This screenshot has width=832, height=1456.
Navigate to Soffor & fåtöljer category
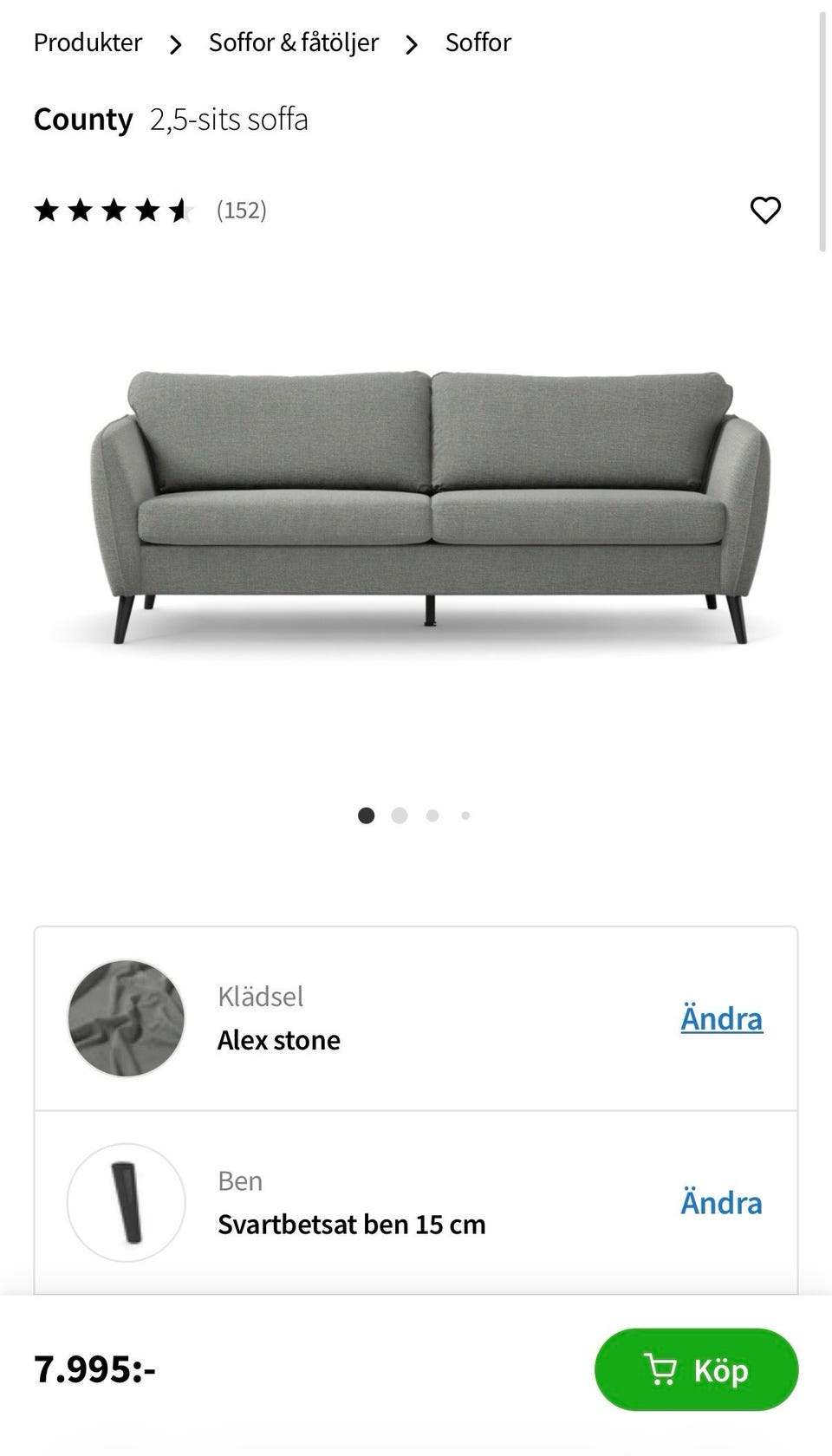tap(292, 42)
